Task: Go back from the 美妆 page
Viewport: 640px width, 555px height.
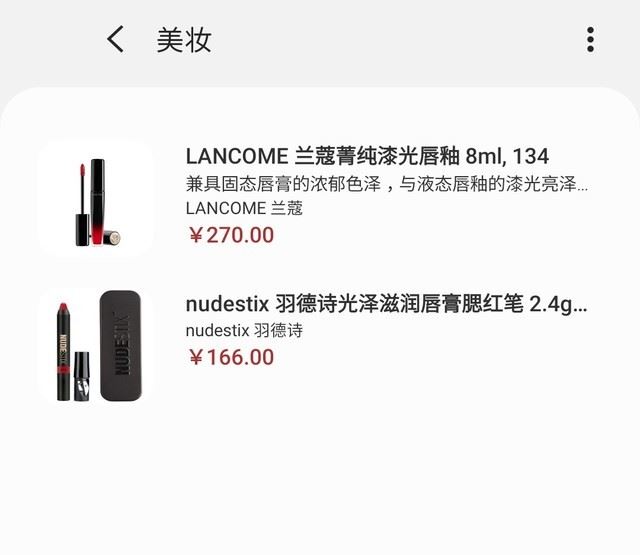Action: pyautogui.click(x=116, y=40)
